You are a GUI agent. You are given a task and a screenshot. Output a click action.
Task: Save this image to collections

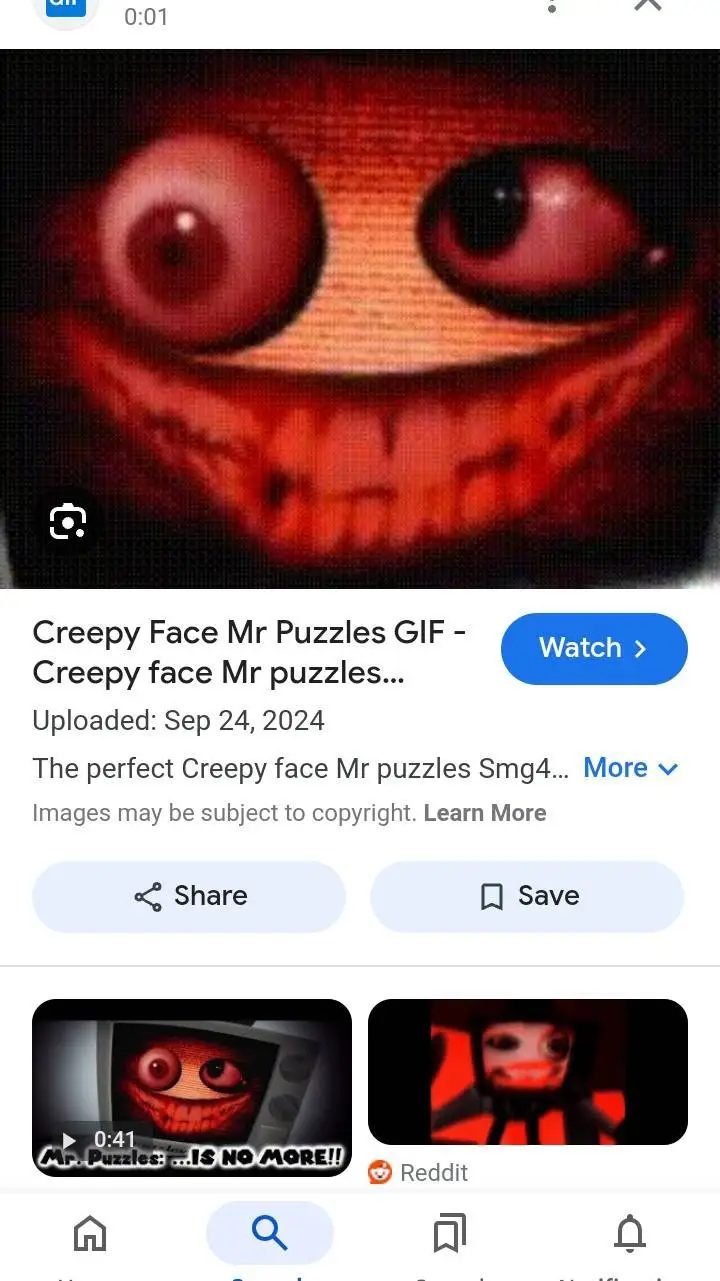(527, 896)
